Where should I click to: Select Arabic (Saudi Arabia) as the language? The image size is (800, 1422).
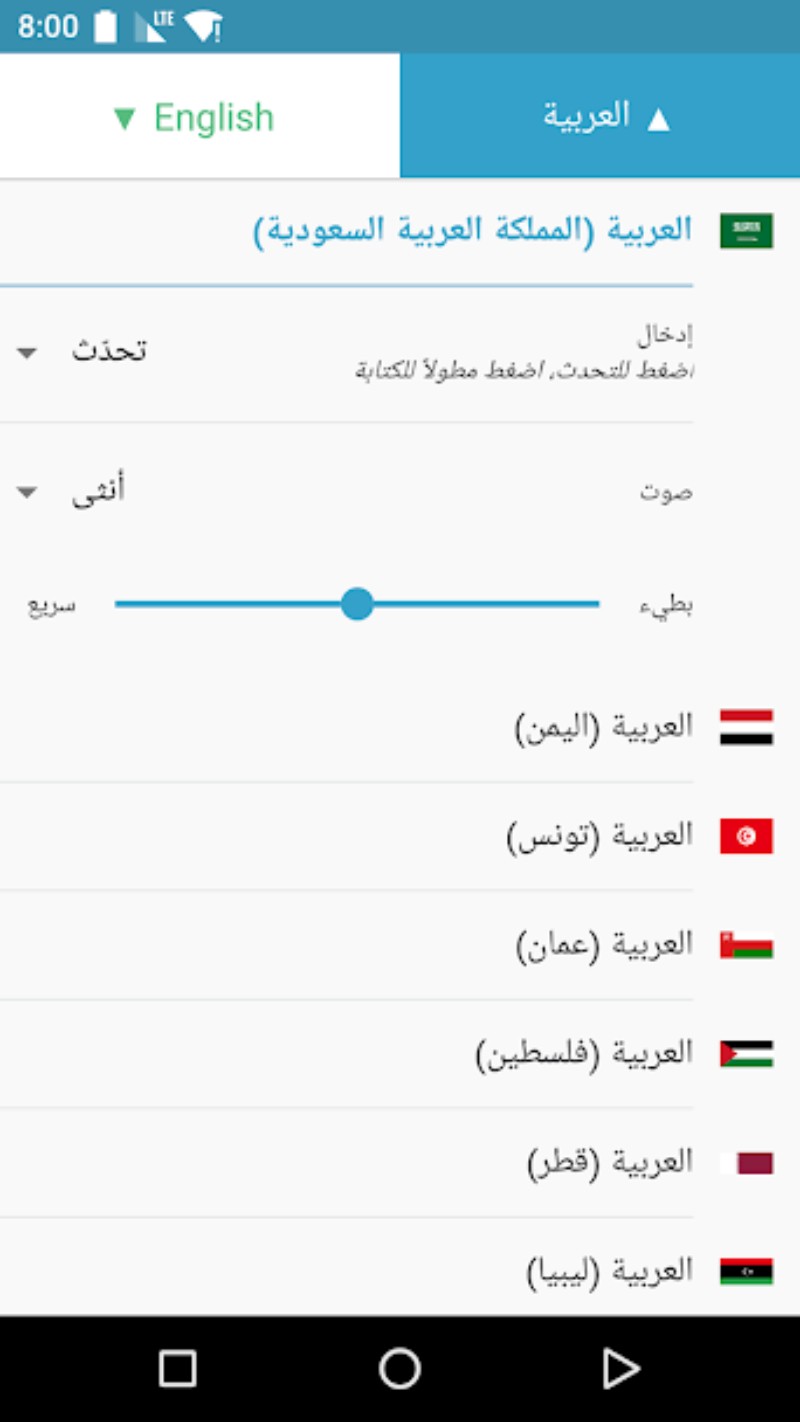472,230
